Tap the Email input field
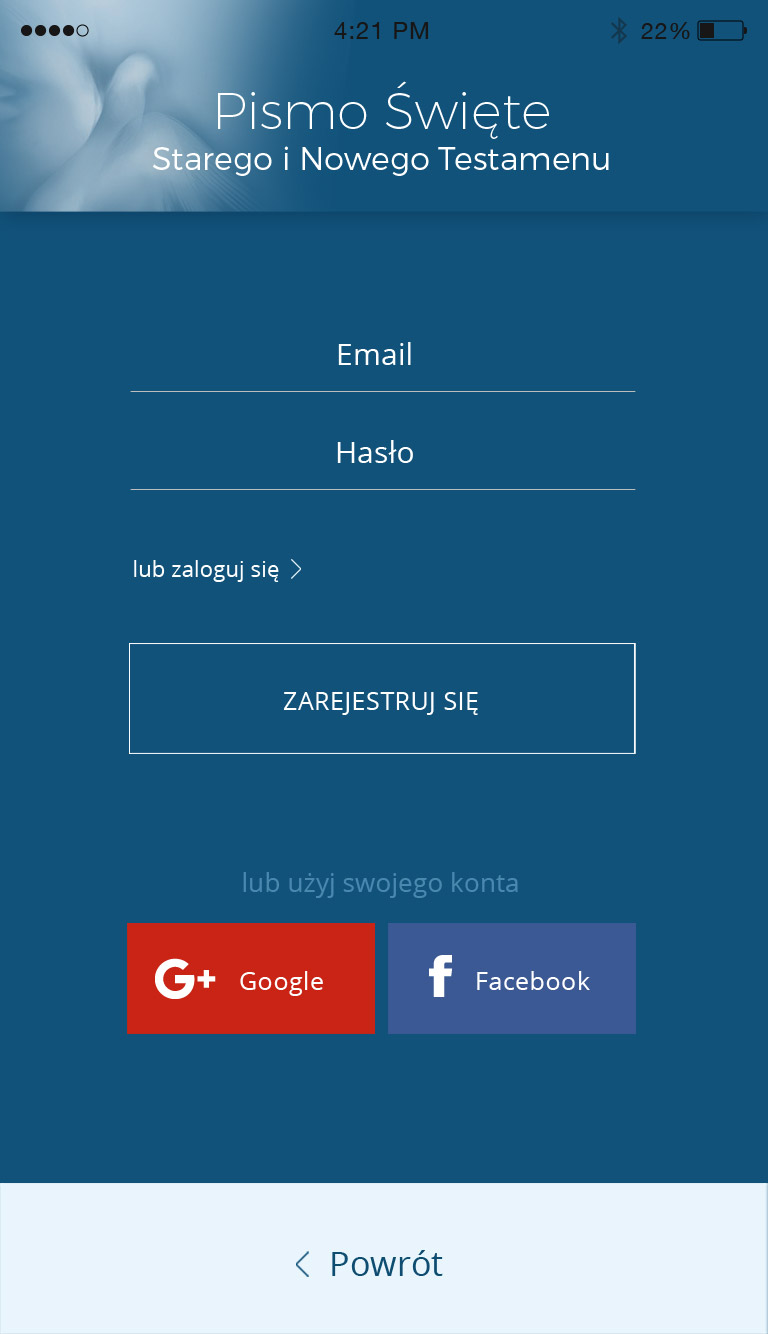 (382, 356)
